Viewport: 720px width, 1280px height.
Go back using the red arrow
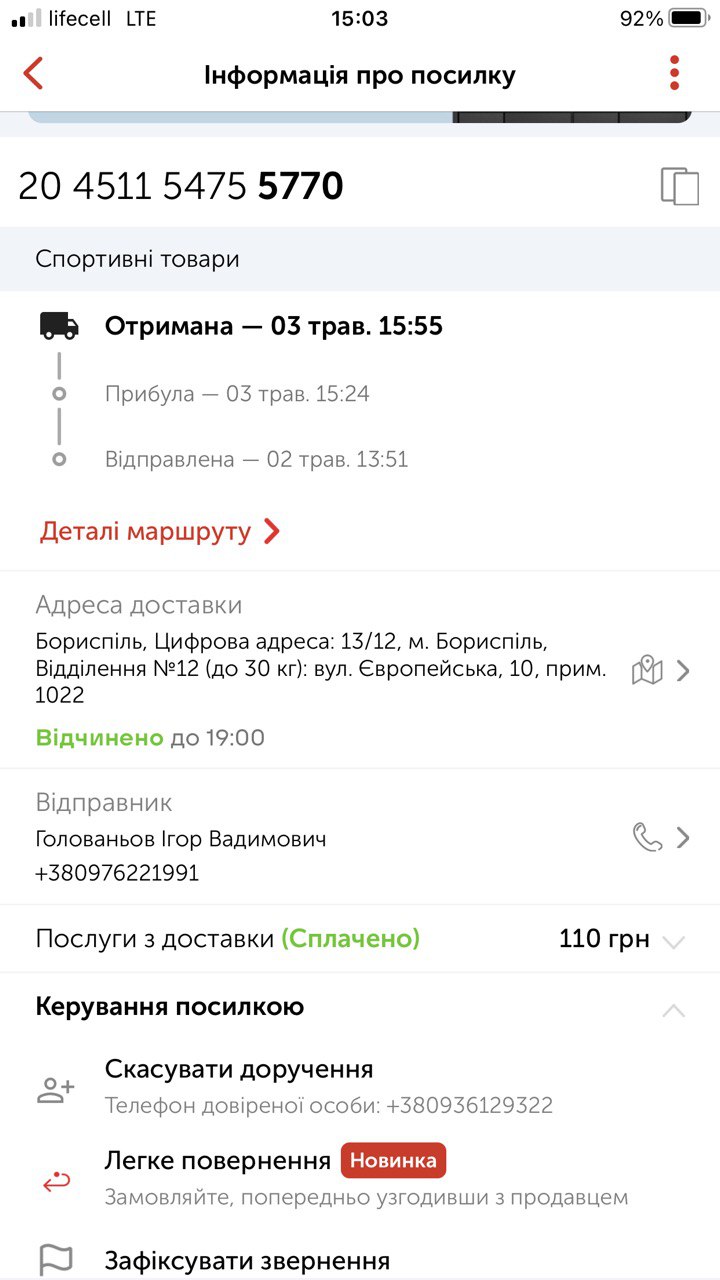pos(34,74)
